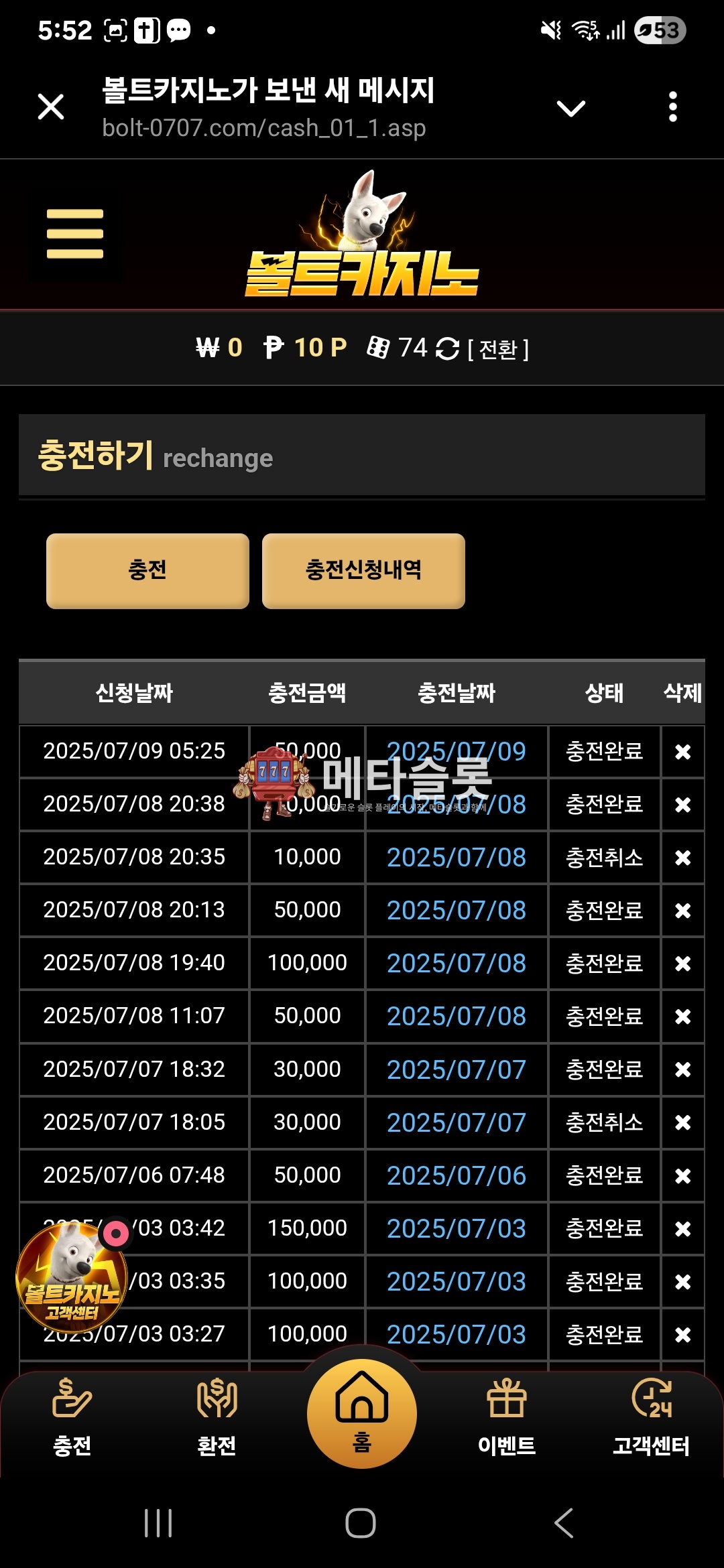This screenshot has width=724, height=1568.
Task: Open the browser overflow menu
Action: (x=673, y=107)
